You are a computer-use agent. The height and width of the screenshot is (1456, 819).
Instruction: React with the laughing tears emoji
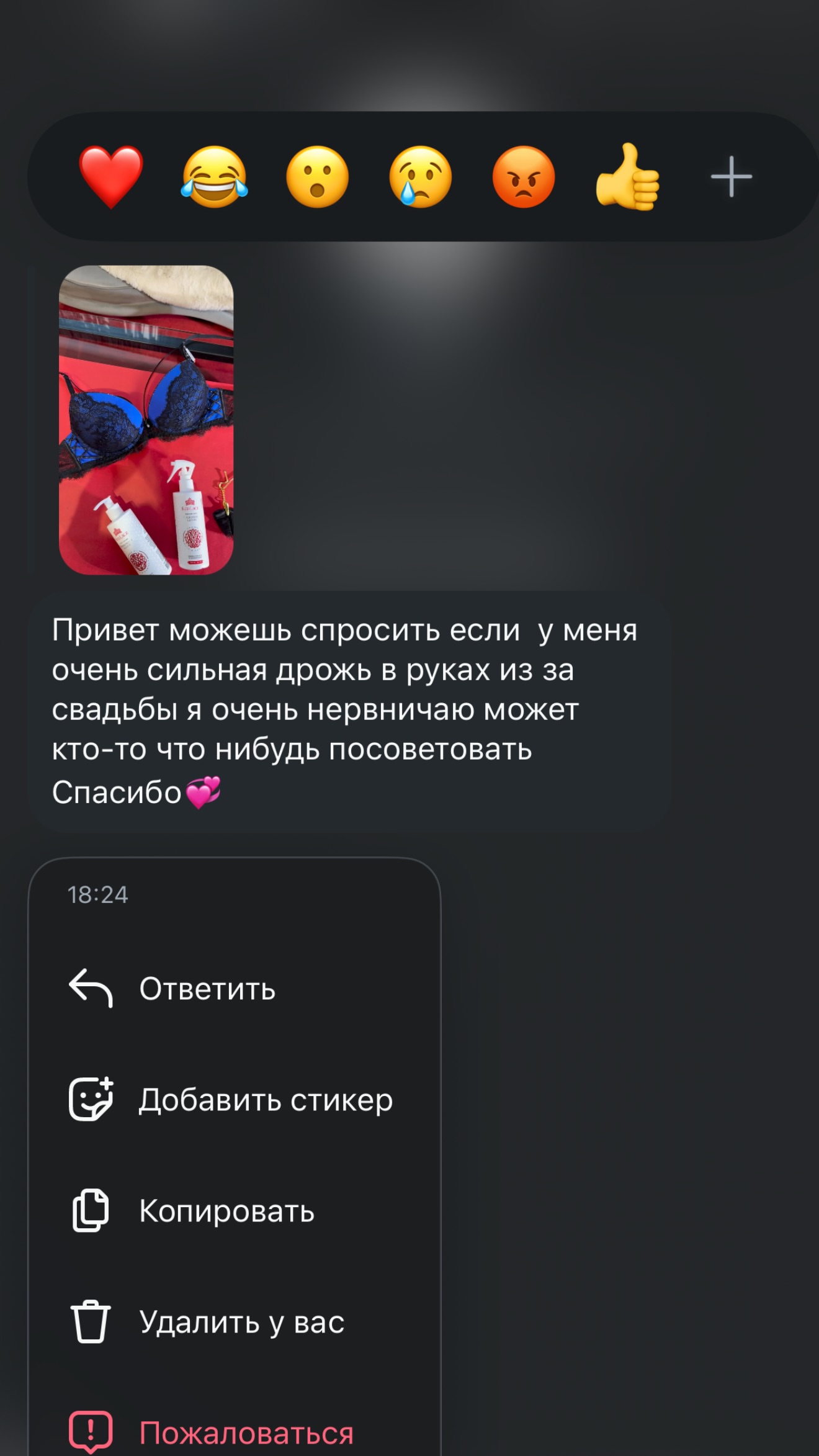[215, 177]
